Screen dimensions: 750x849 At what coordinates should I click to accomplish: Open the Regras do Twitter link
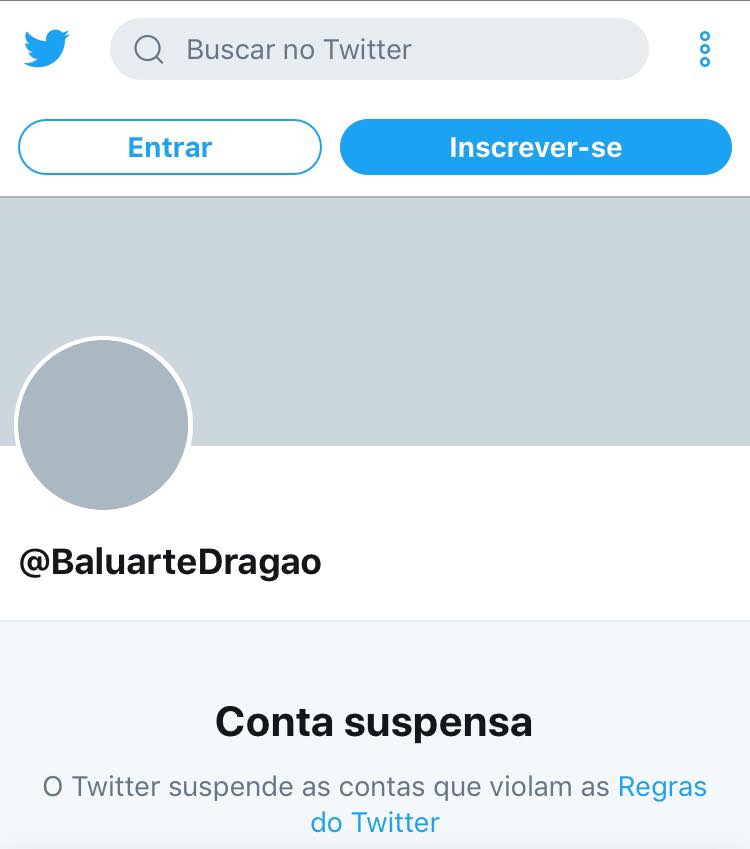point(662,787)
